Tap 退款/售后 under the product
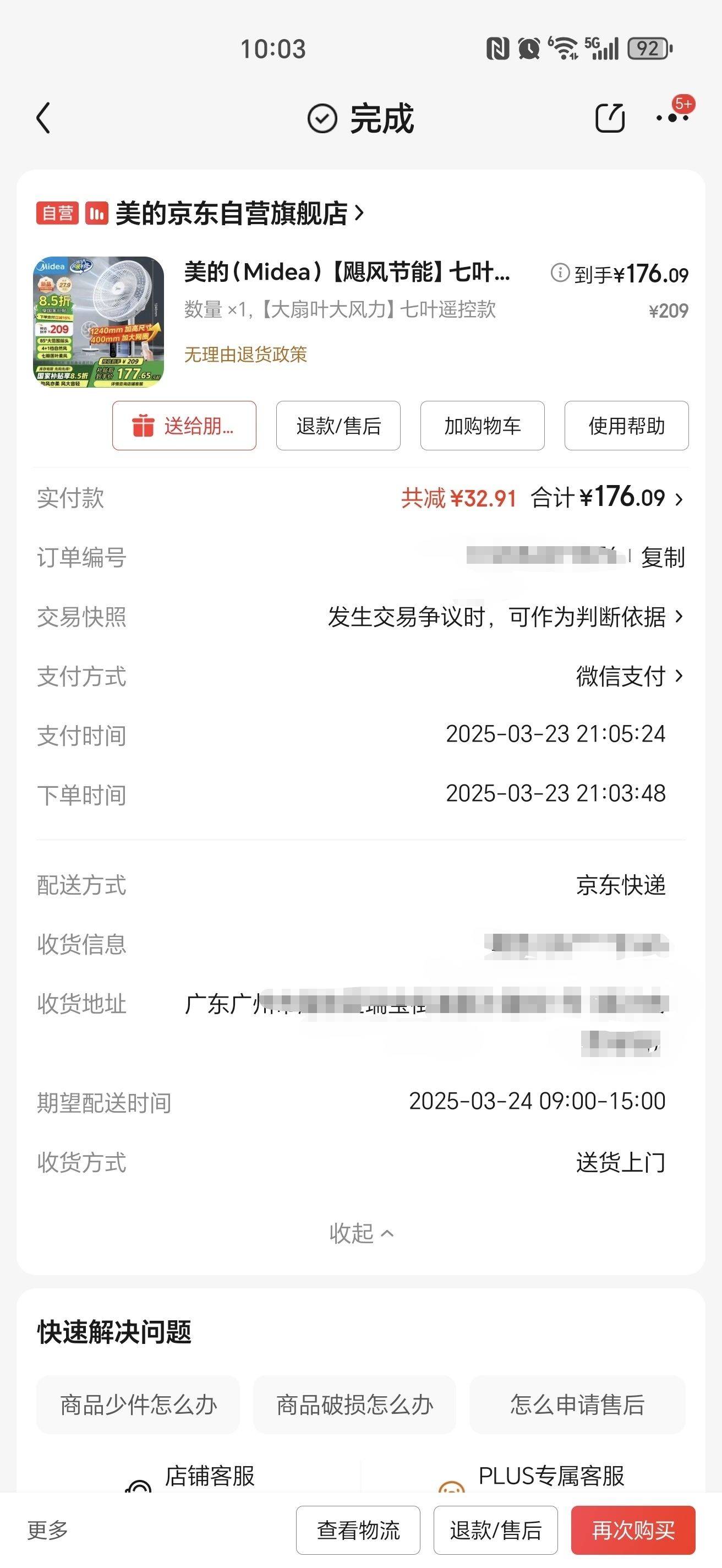Viewport: 722px width, 1568px height. point(338,426)
